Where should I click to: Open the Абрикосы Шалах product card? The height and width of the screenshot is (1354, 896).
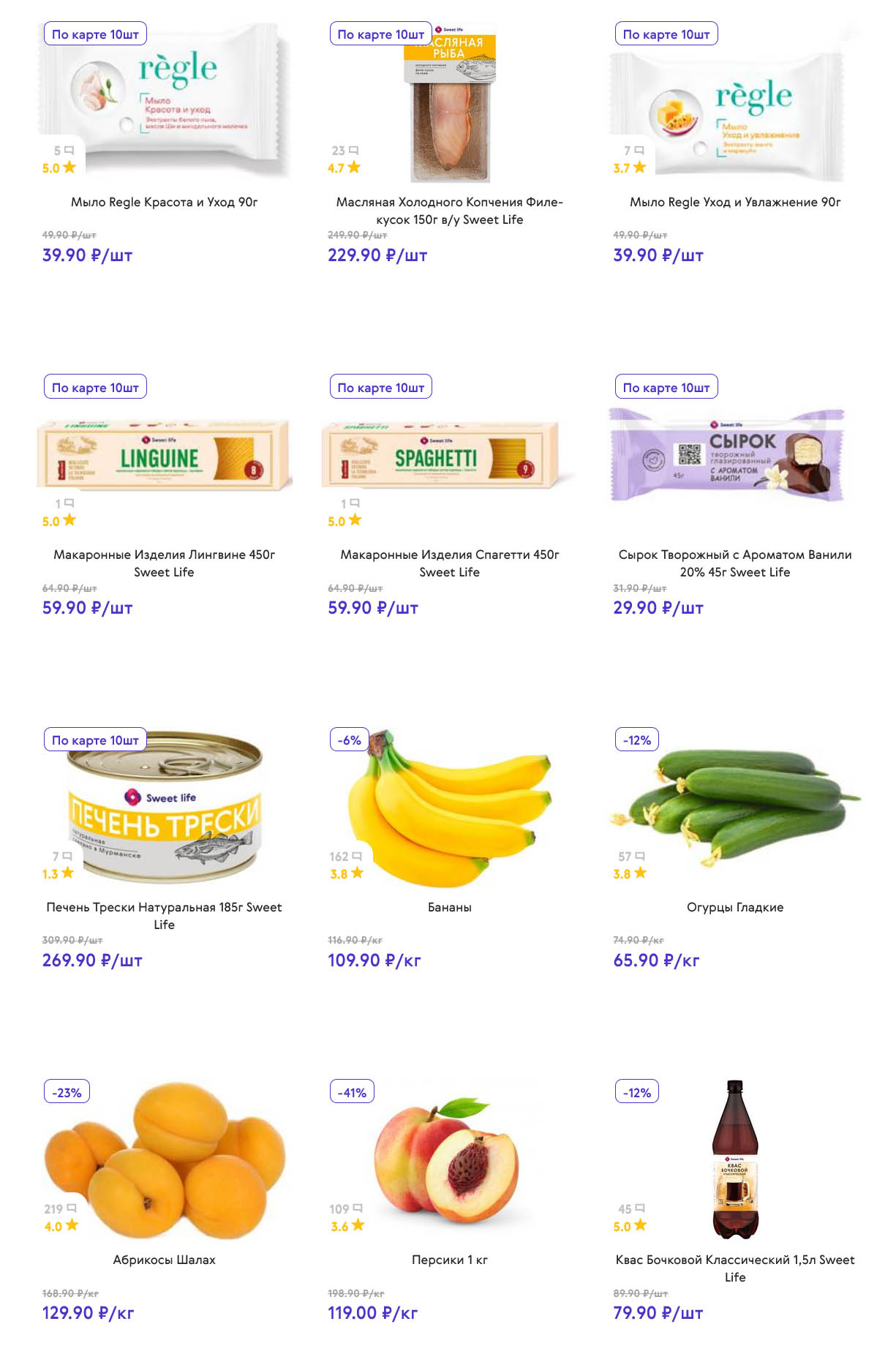point(164,1260)
